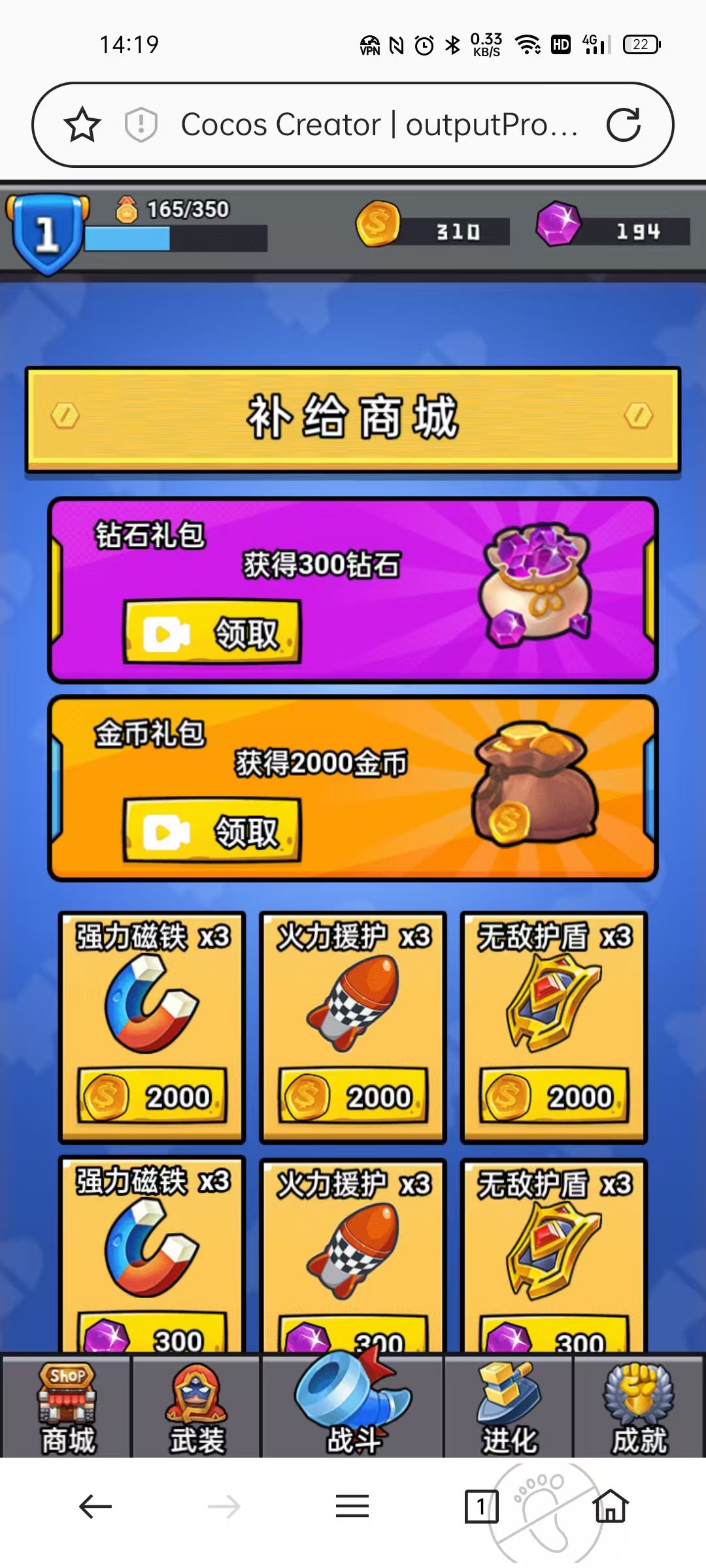Switch to the 进化 tab

point(509,1409)
